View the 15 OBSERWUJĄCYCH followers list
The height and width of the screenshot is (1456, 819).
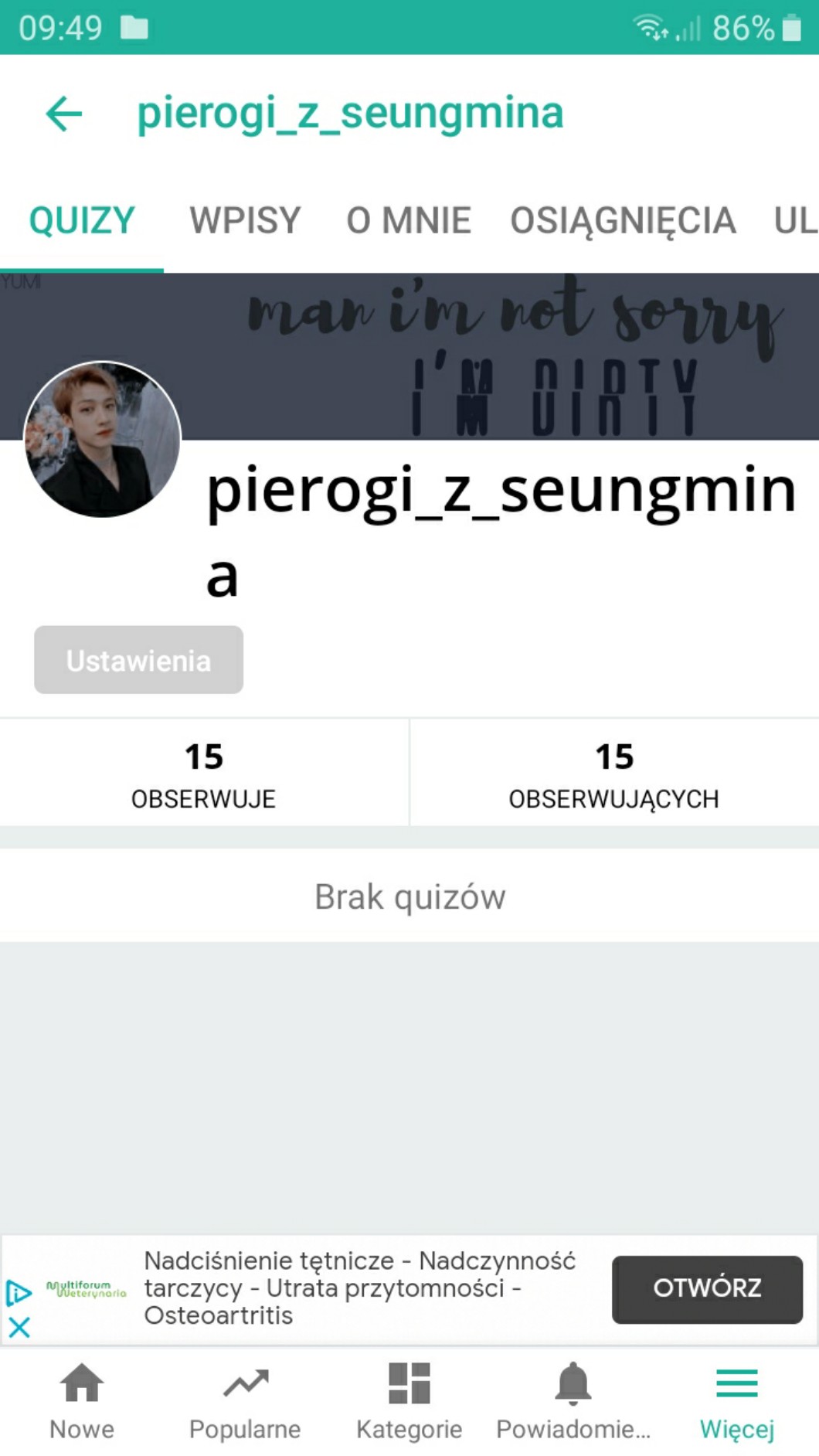[x=614, y=774]
